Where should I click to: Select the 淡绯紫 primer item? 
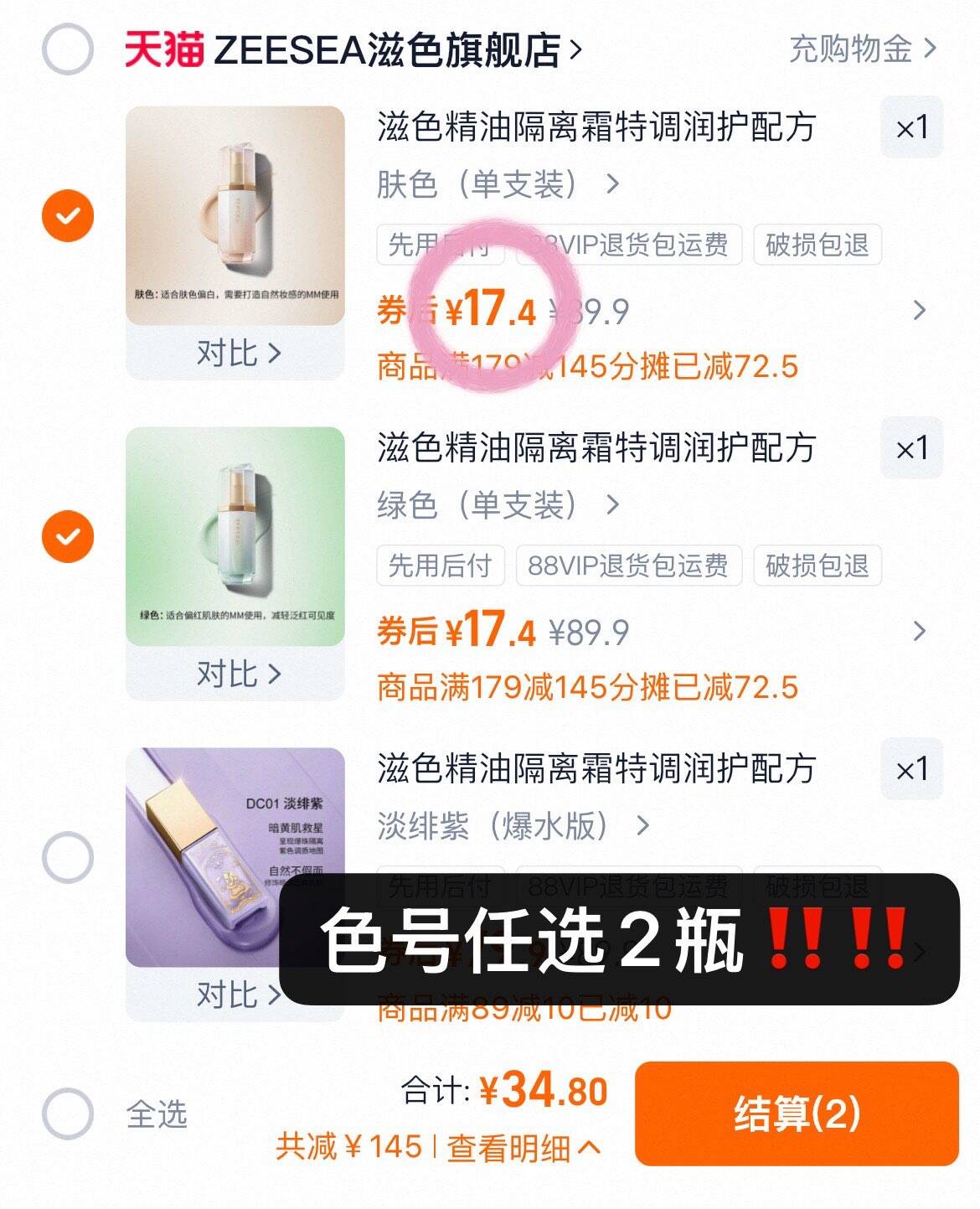[x=67, y=857]
